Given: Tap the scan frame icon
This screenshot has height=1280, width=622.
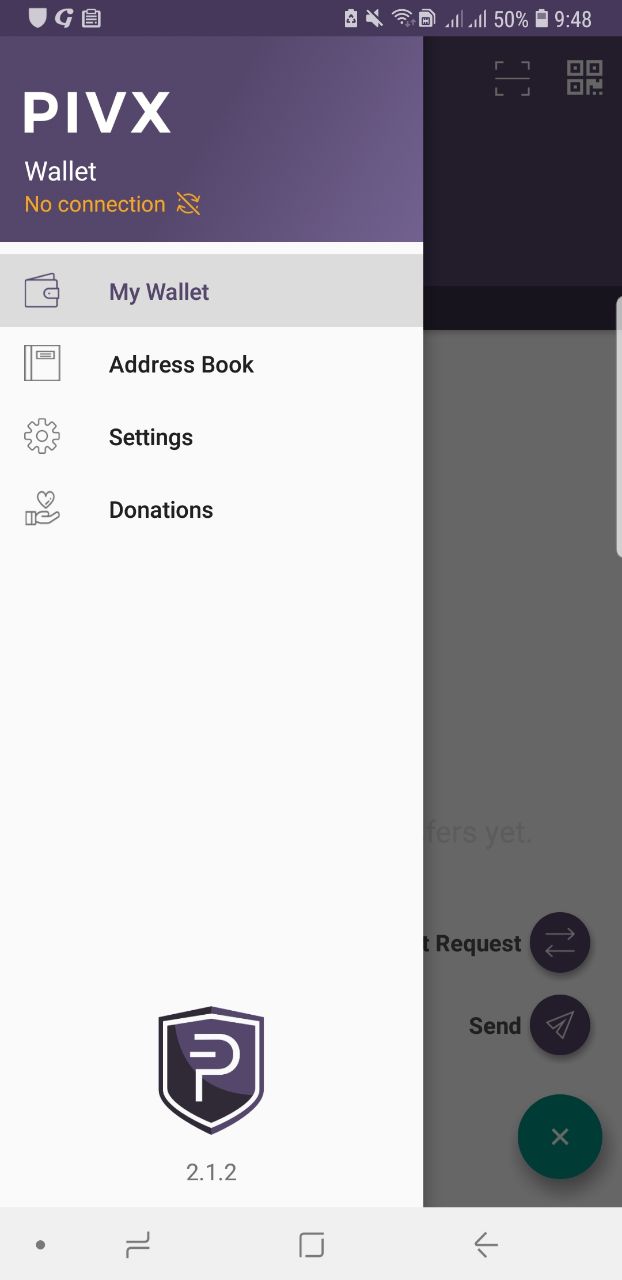Looking at the screenshot, I should tap(512, 78).
